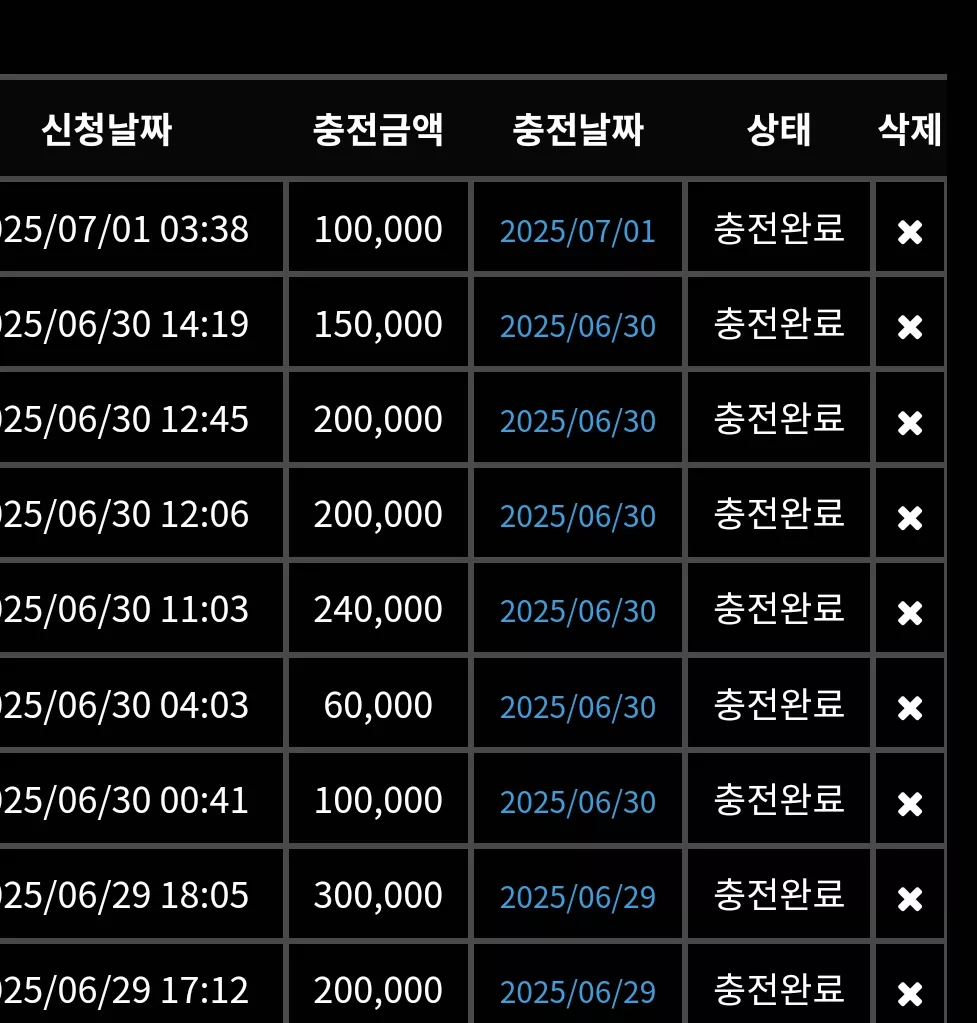This screenshot has height=1023, width=977.
Task: Remove the 06/30 12:45 charge row
Action: tap(910, 423)
